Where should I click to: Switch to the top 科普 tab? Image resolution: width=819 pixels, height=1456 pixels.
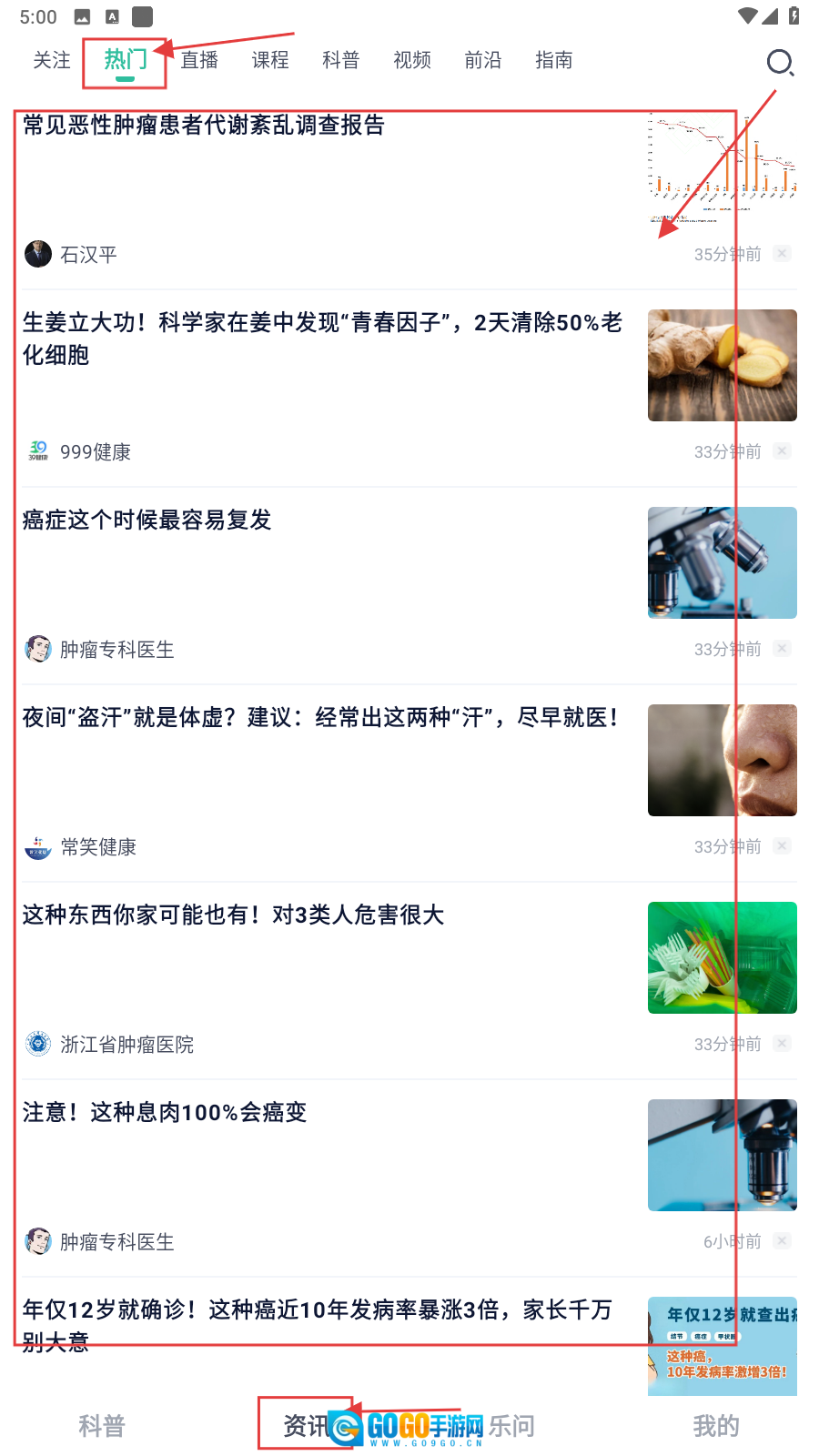click(341, 60)
